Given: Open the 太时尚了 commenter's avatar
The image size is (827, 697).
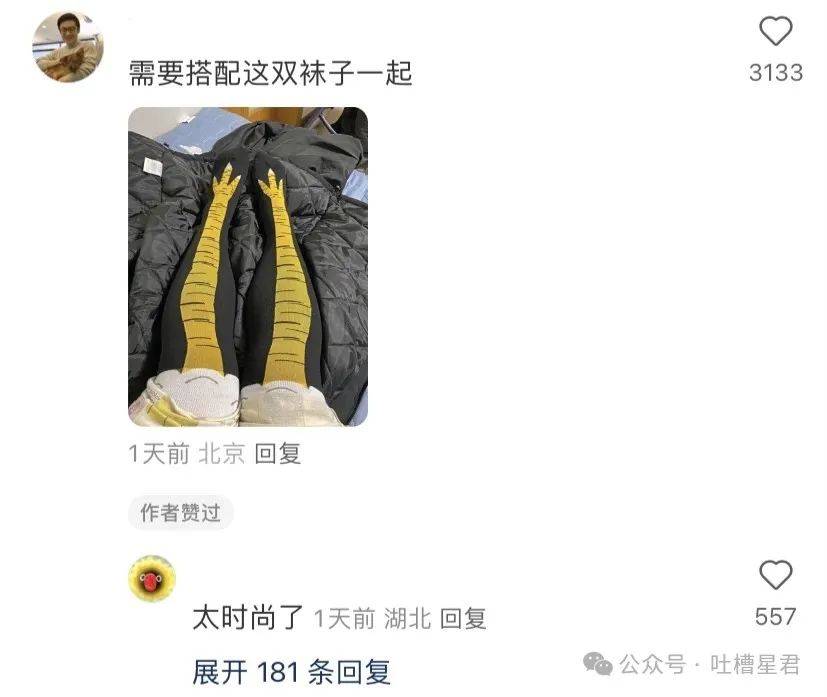Looking at the screenshot, I should point(152,579).
